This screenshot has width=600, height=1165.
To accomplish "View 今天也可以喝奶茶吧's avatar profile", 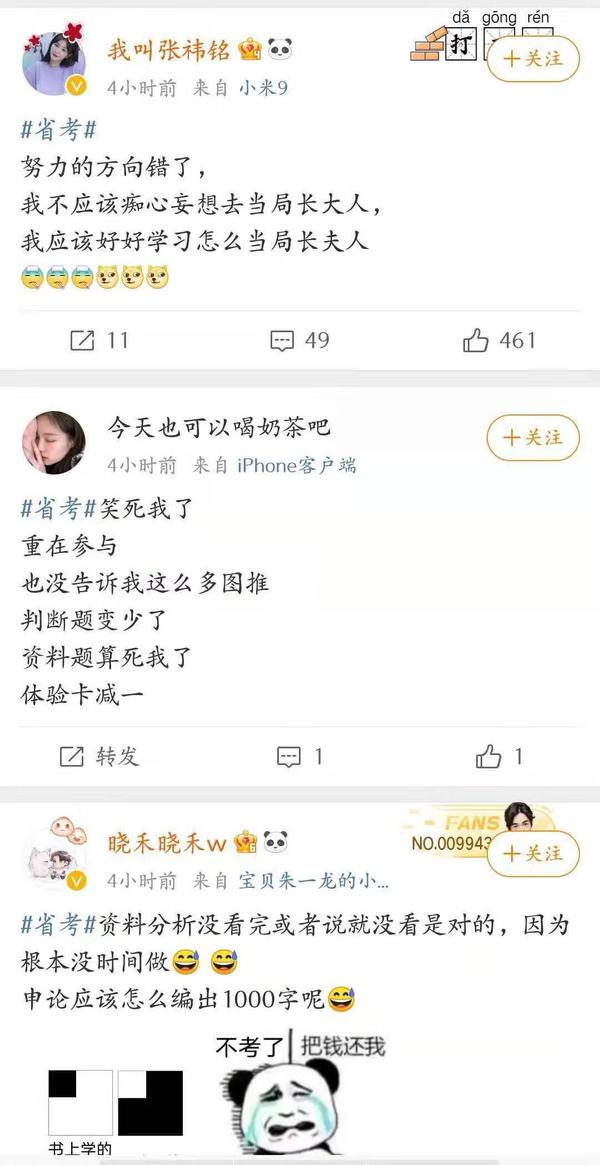I will click(x=53, y=443).
